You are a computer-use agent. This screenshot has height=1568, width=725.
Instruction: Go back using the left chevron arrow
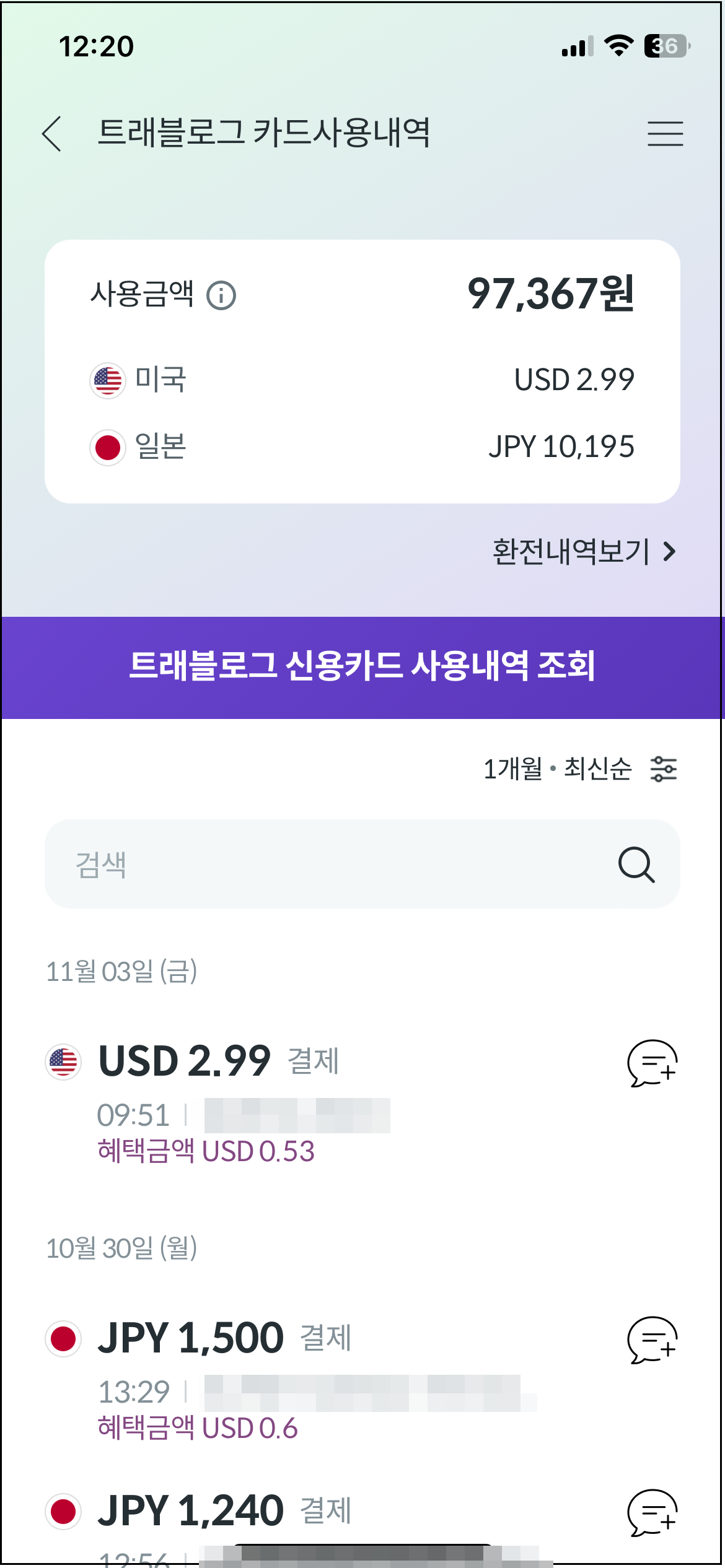coord(53,133)
